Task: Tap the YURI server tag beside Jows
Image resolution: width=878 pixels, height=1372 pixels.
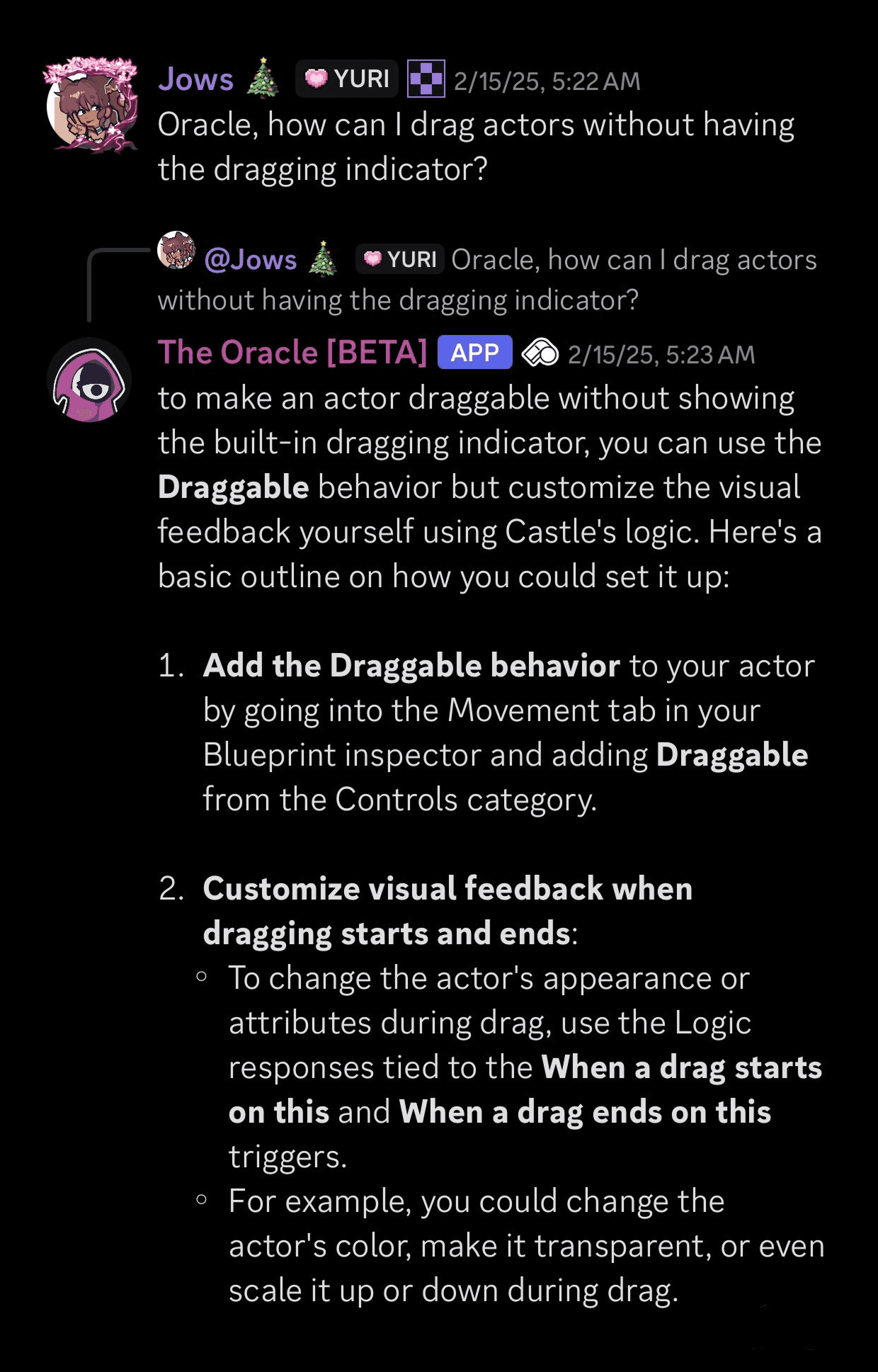Action: point(347,79)
